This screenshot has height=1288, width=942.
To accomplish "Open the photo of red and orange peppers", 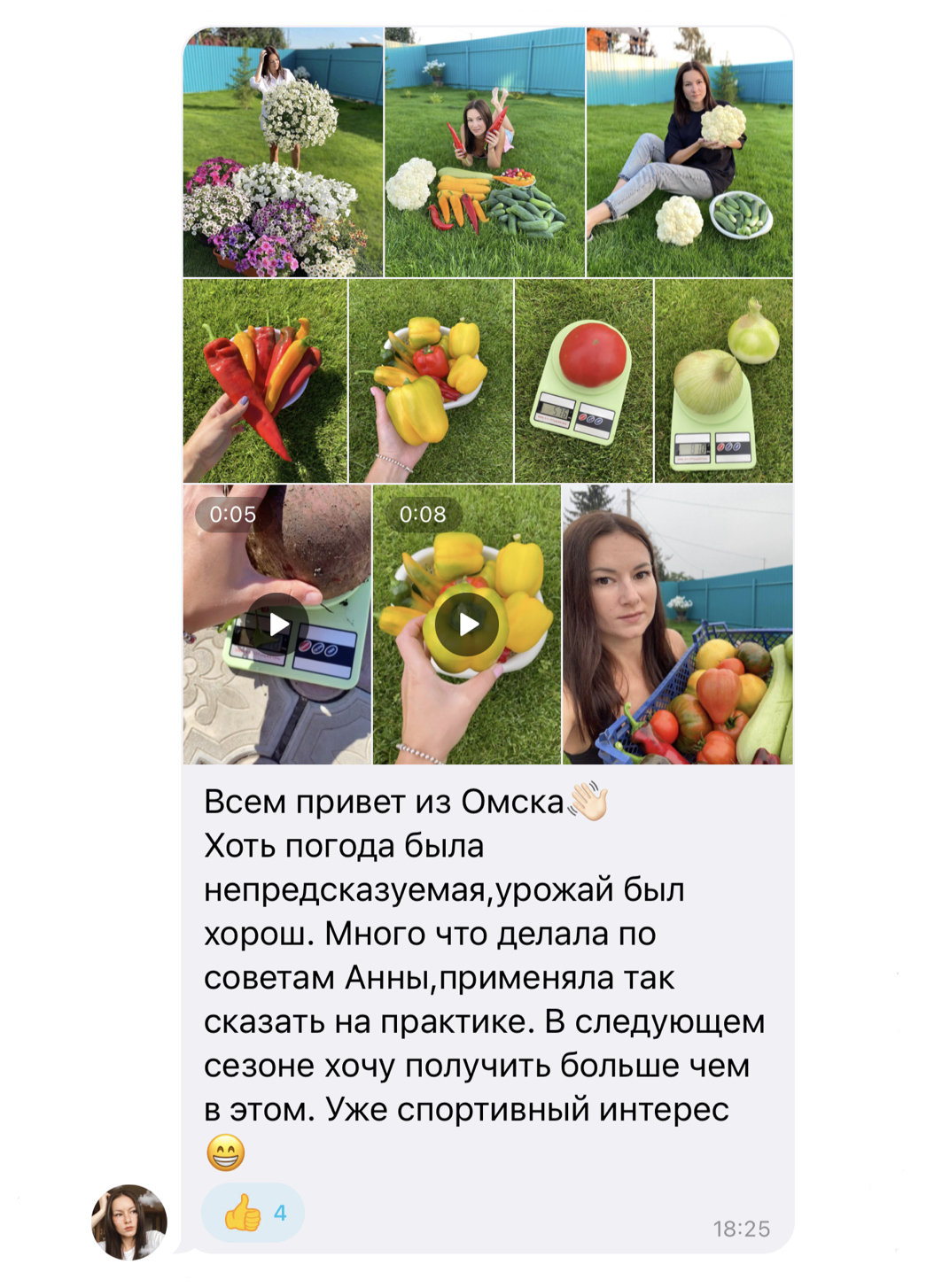I will coord(265,381).
